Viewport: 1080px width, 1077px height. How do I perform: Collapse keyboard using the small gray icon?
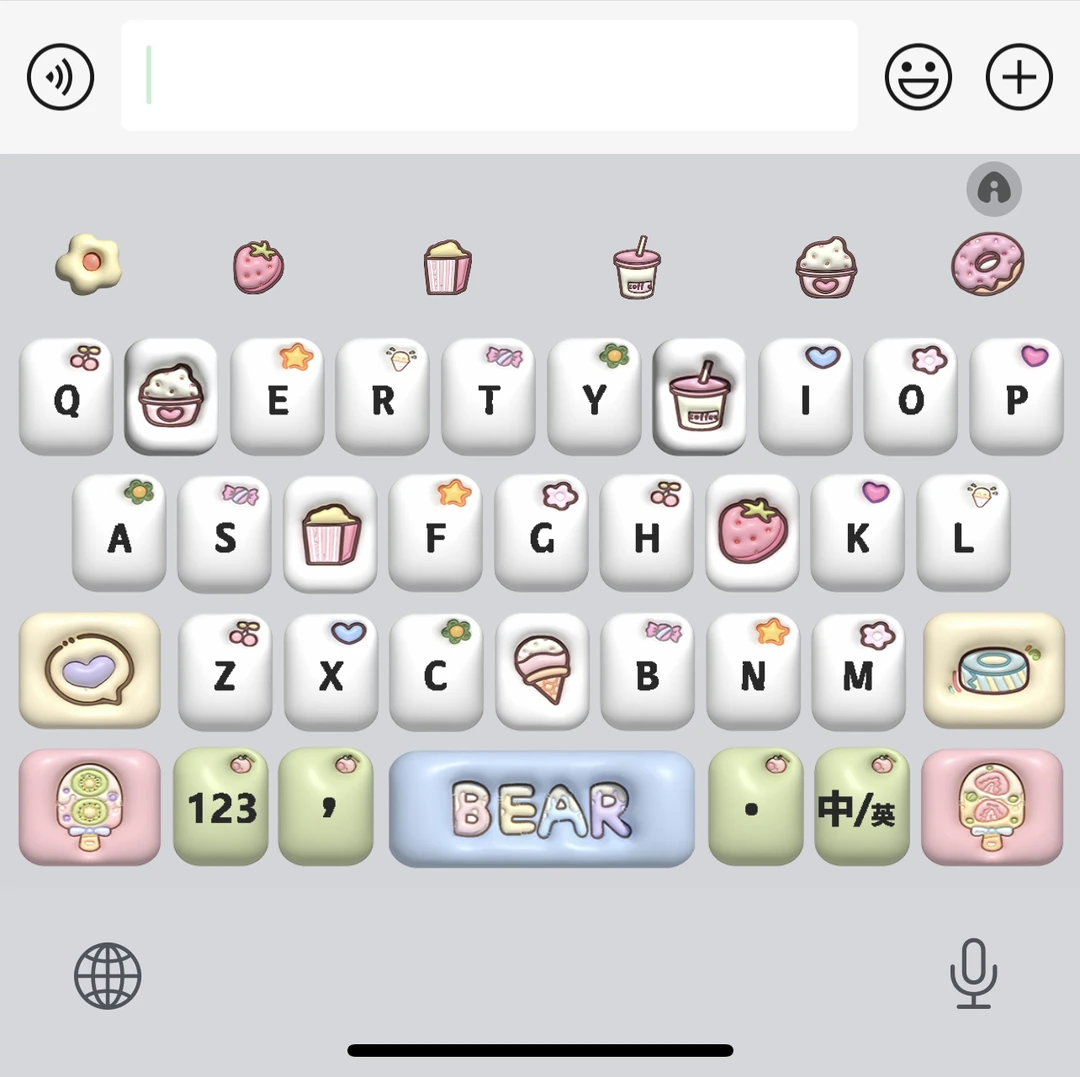(993, 188)
